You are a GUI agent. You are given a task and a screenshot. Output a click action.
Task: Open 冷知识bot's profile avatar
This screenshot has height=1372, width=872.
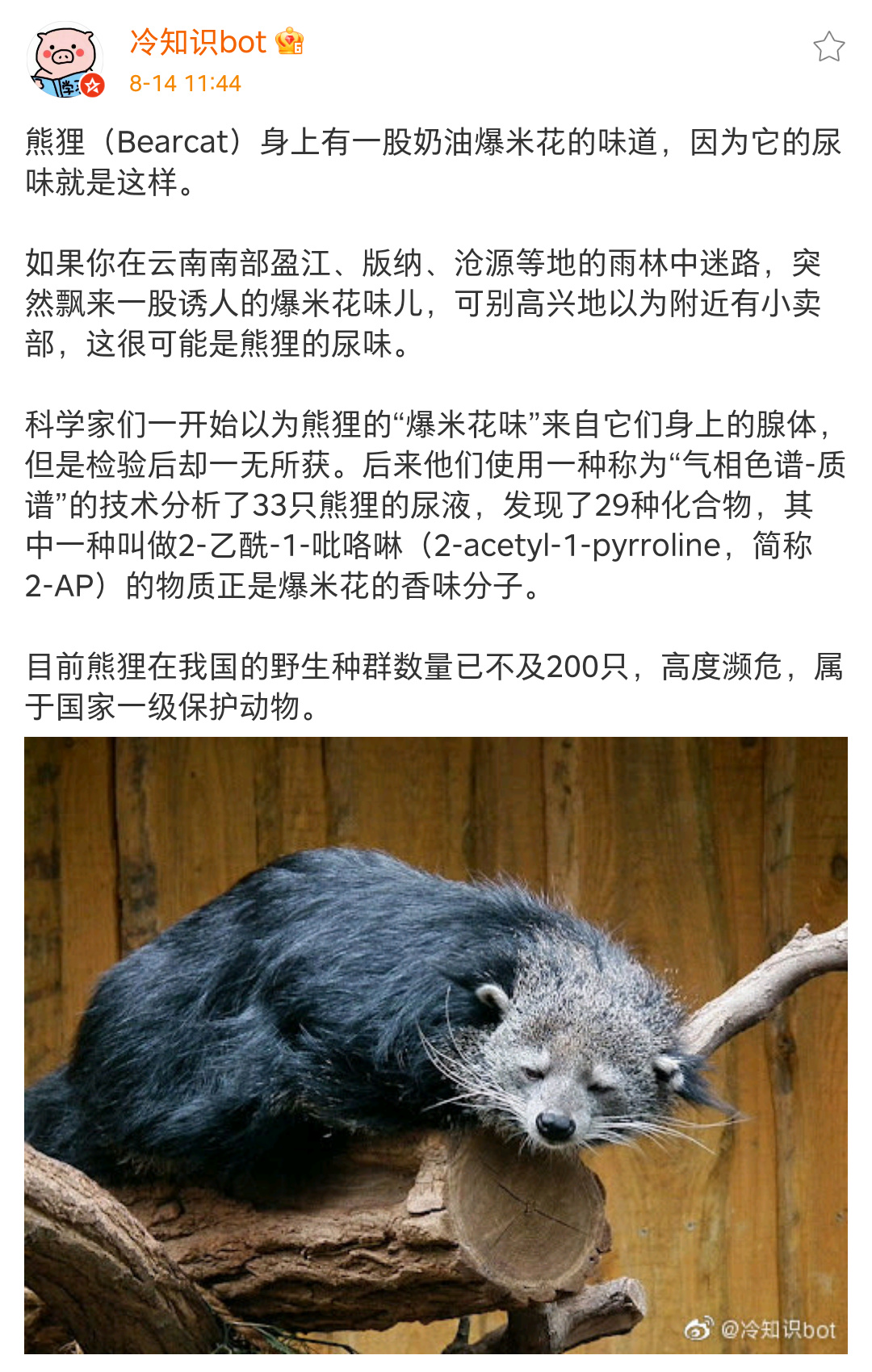tap(65, 61)
